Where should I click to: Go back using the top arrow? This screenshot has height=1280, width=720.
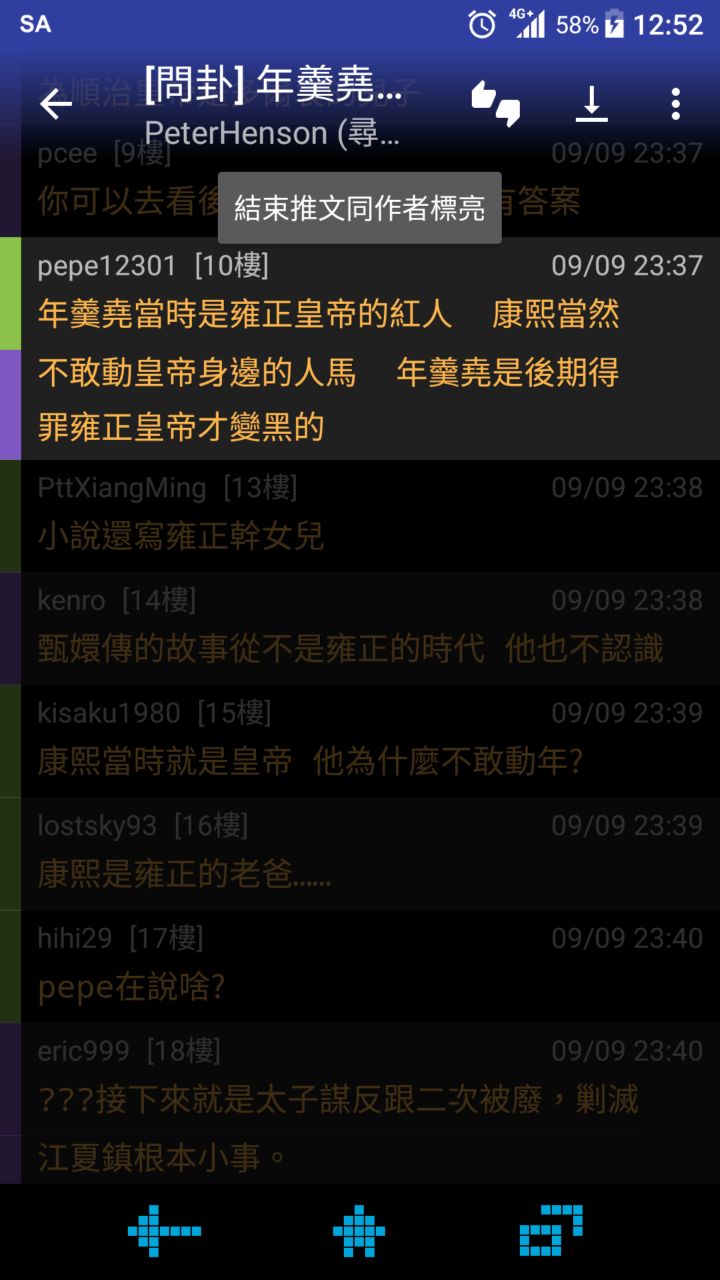(56, 104)
